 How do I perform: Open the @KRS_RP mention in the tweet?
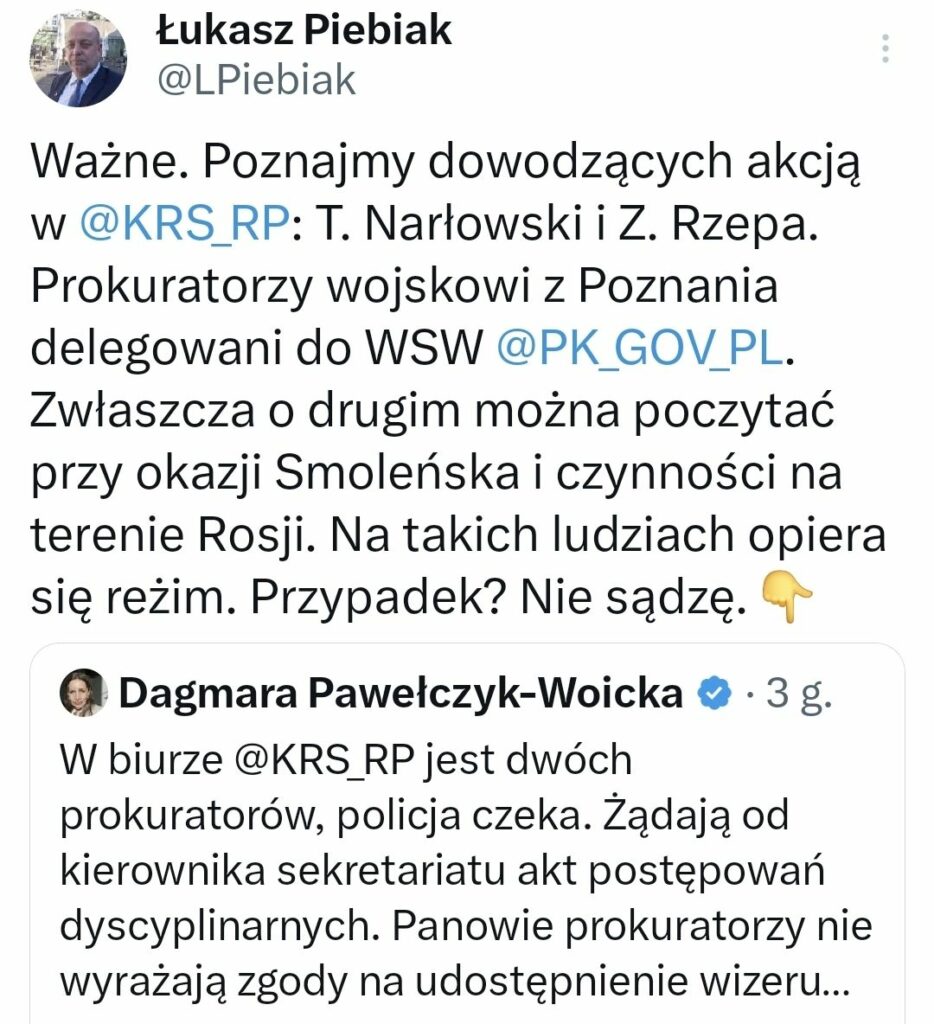[183, 229]
